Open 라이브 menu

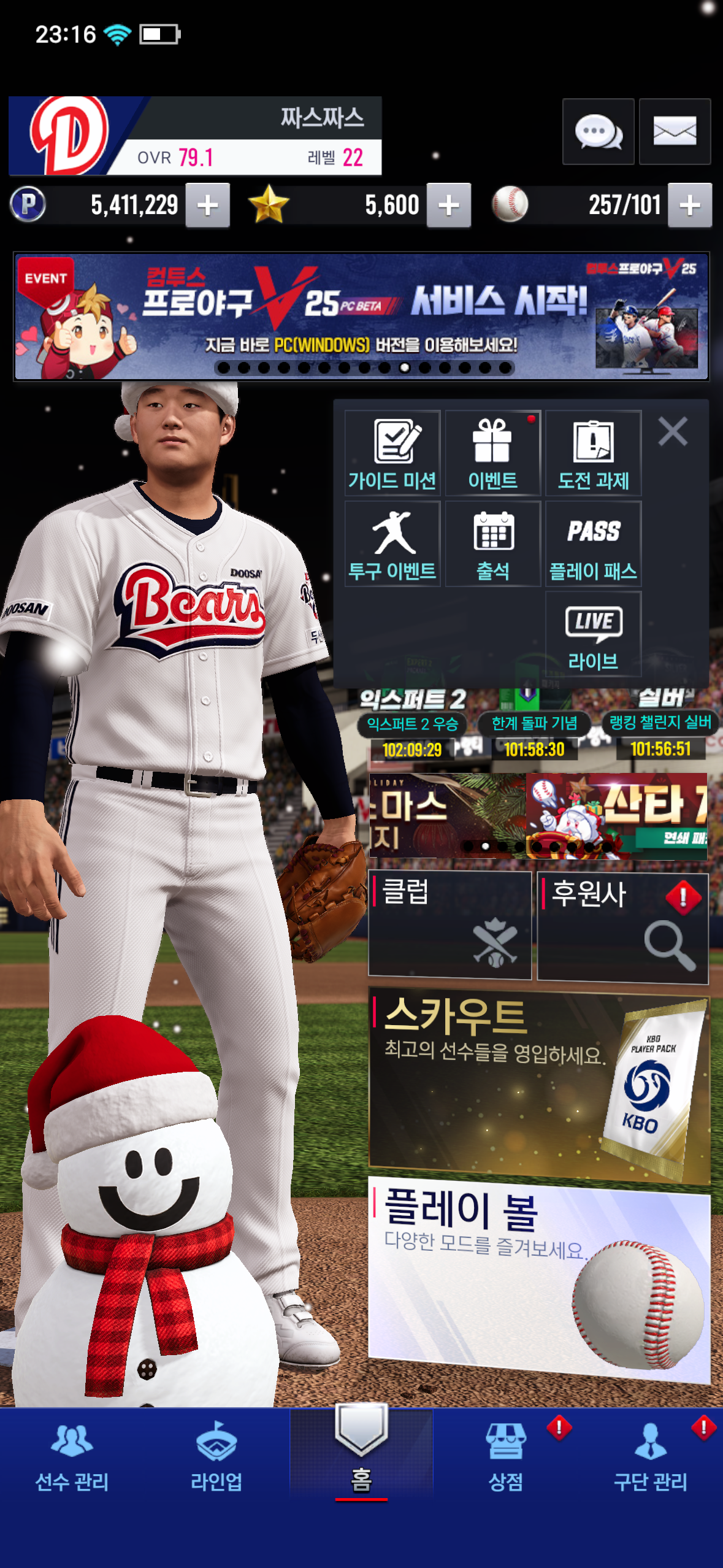(593, 635)
